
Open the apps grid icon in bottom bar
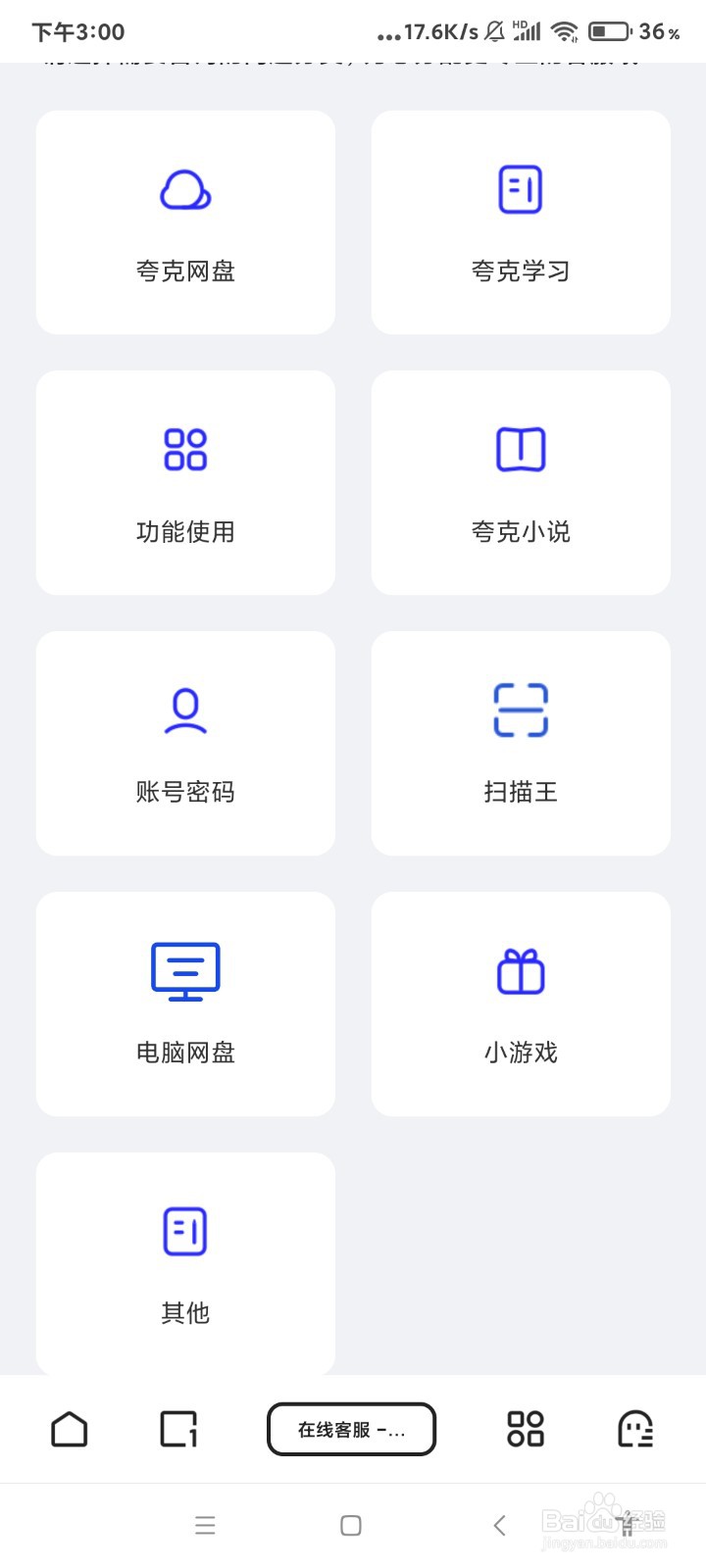(x=524, y=1429)
